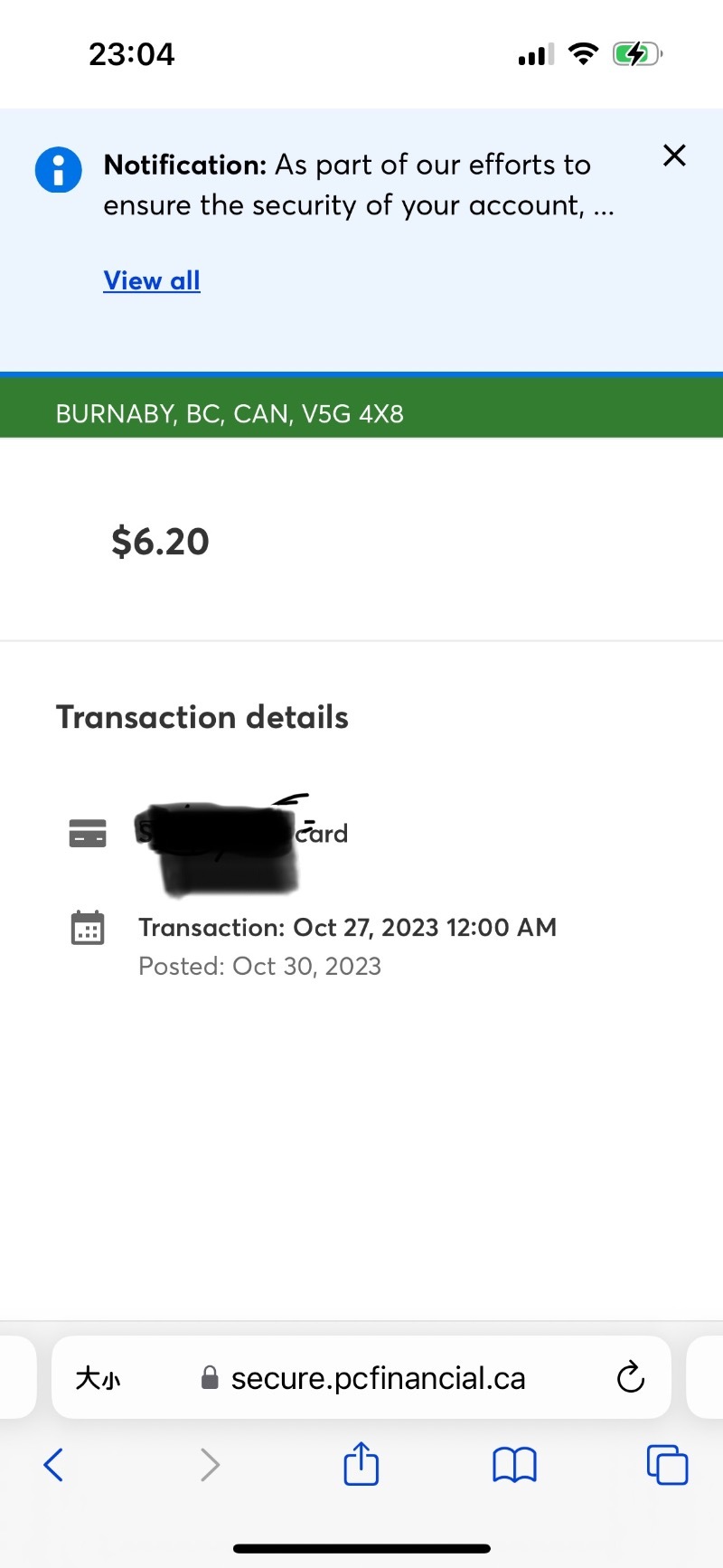
Task: Tap the secure.pcfinancial.ca address bar
Action: tap(378, 1378)
